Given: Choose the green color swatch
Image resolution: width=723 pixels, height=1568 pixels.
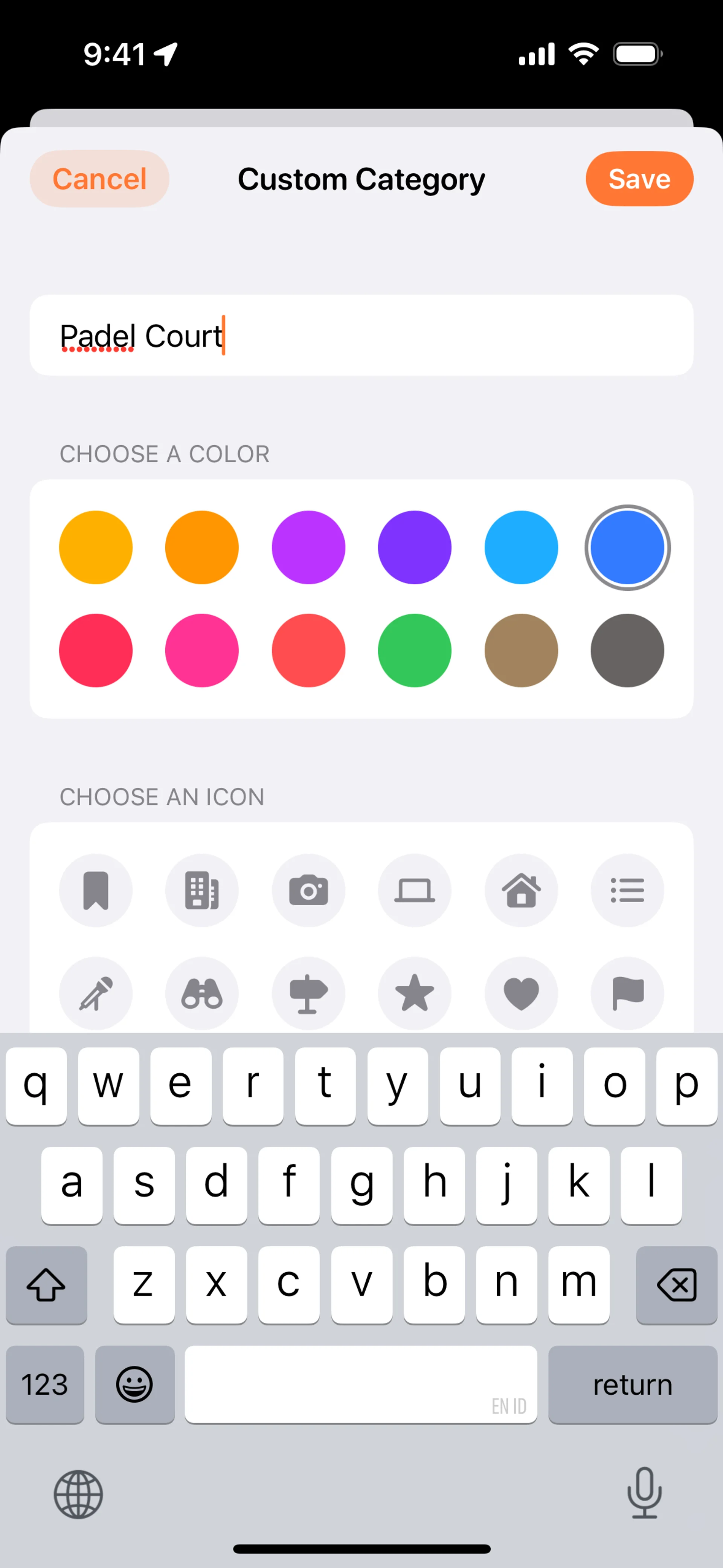Looking at the screenshot, I should 415,650.
